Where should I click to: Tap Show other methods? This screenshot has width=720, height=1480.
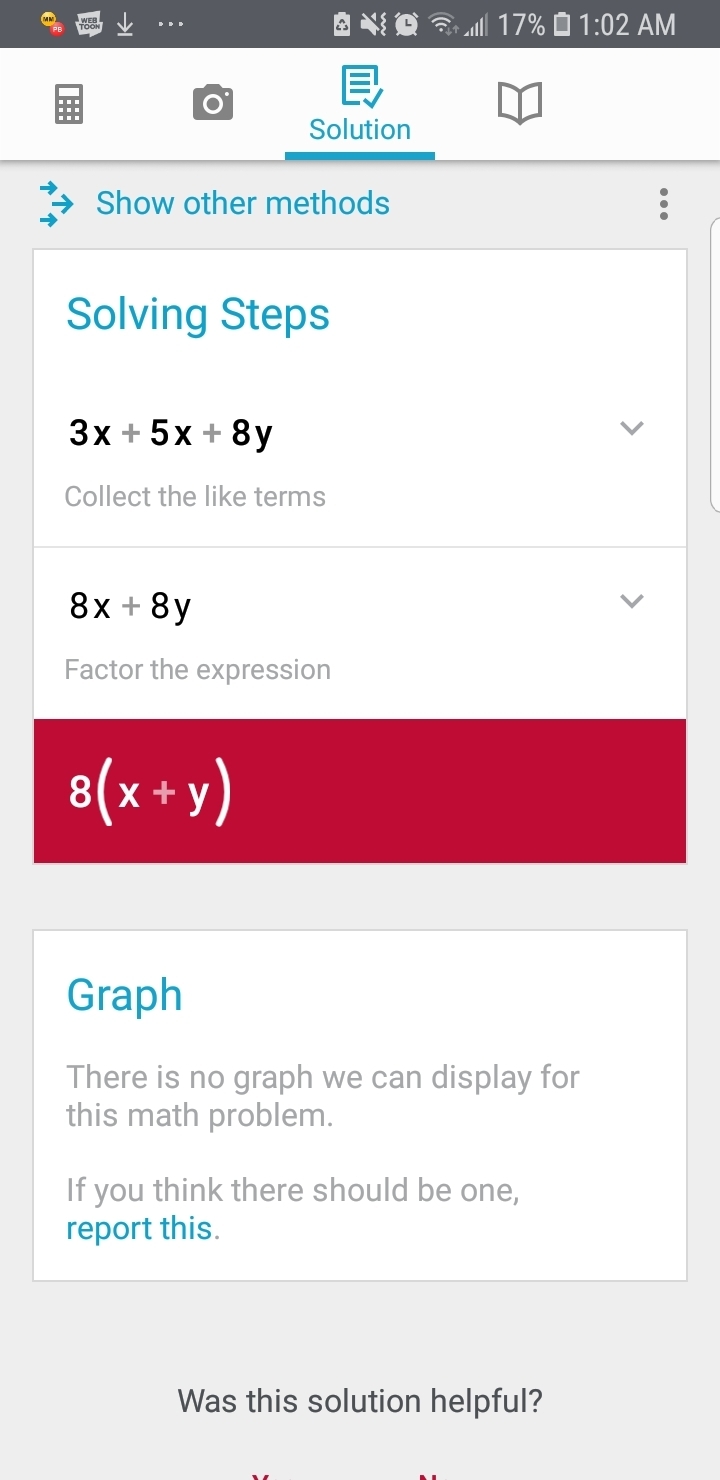click(242, 203)
